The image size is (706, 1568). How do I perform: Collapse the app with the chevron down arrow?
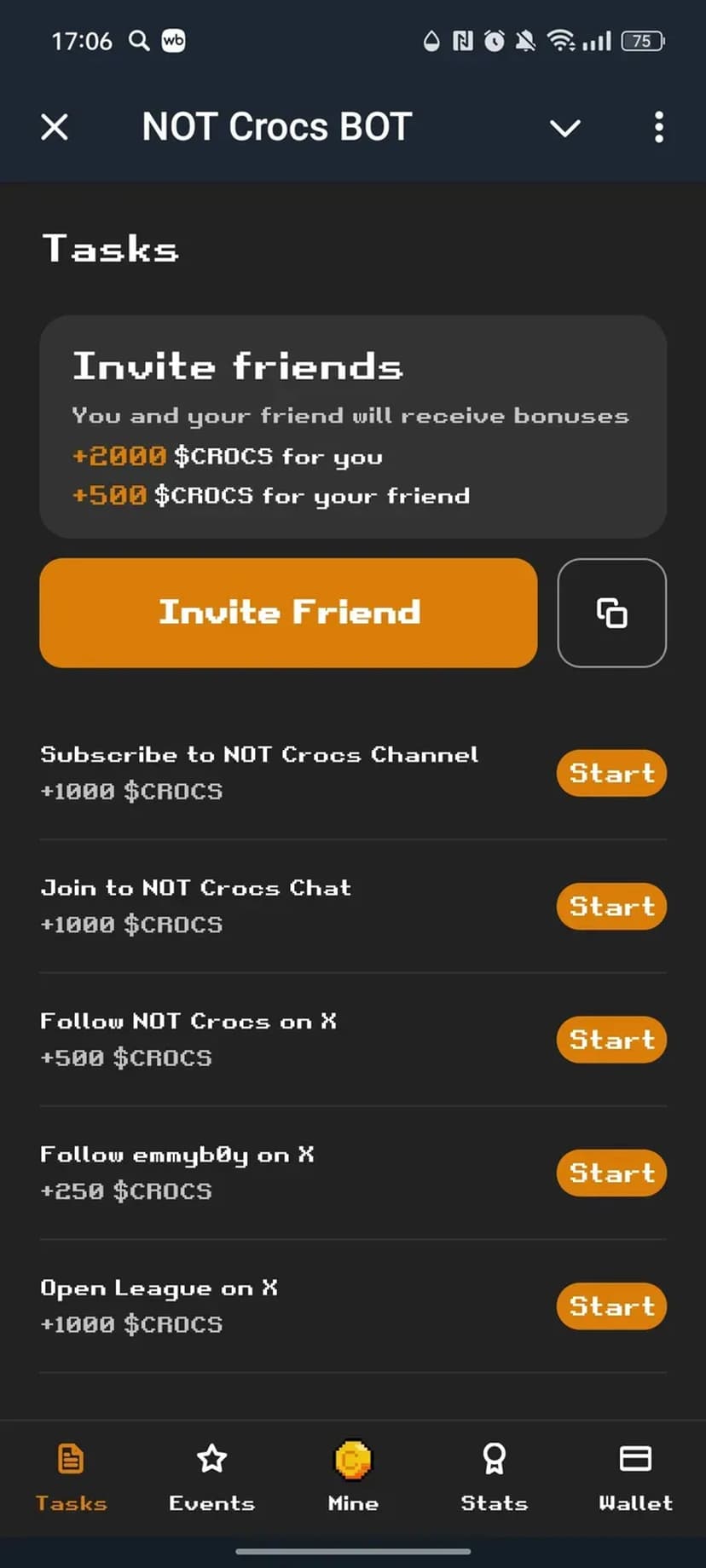564,128
